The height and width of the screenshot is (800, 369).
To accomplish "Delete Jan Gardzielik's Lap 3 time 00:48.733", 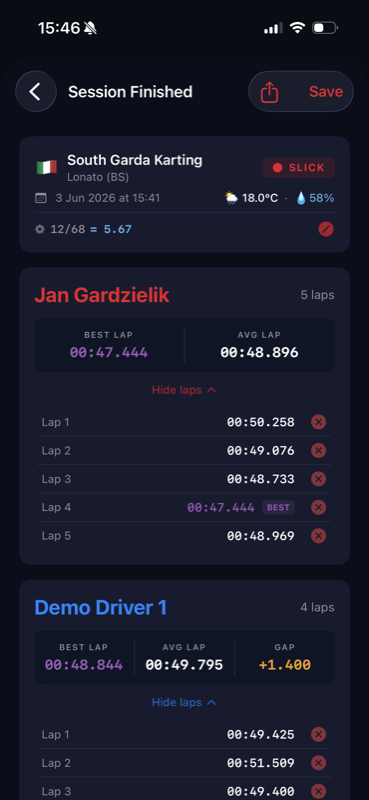I will [318, 479].
